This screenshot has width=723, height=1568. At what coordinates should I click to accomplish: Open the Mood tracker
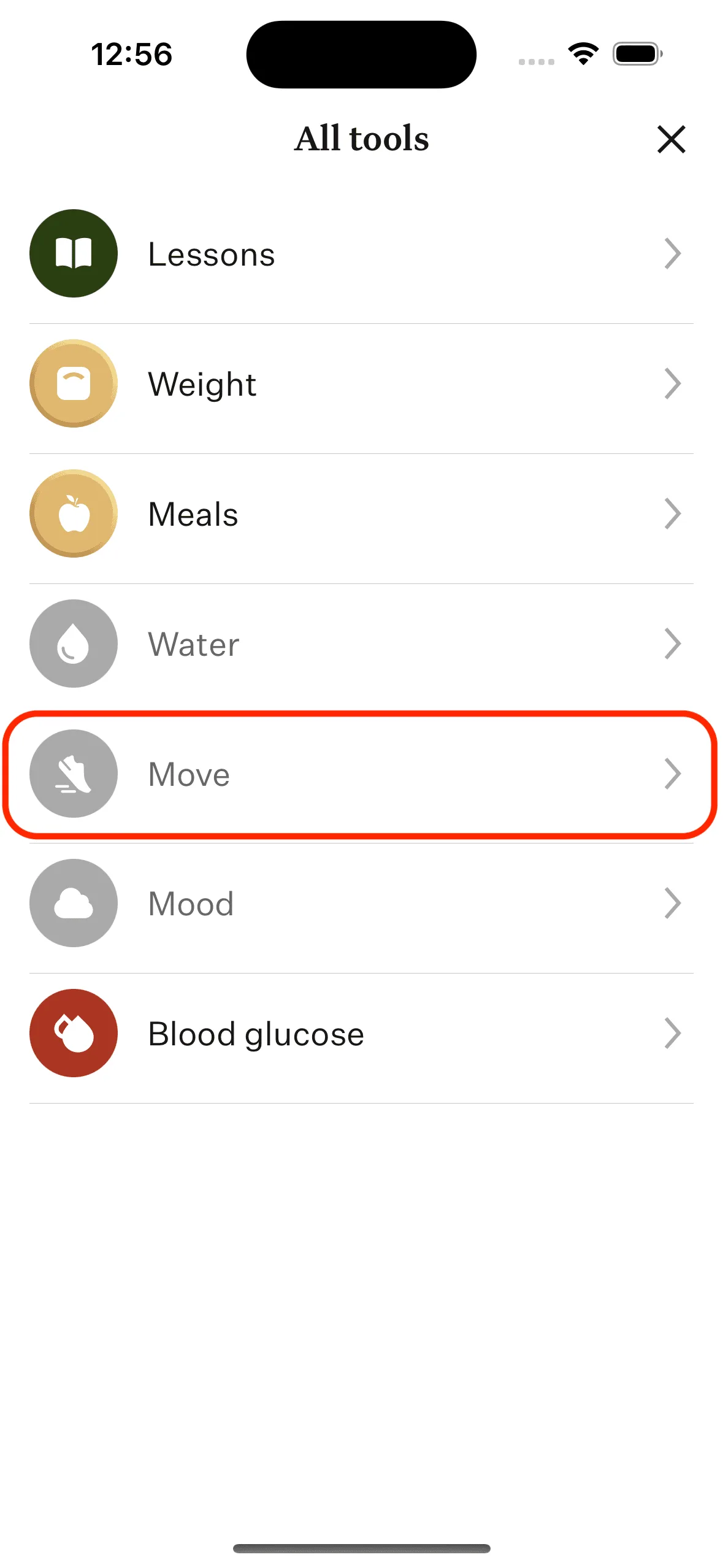coord(361,904)
